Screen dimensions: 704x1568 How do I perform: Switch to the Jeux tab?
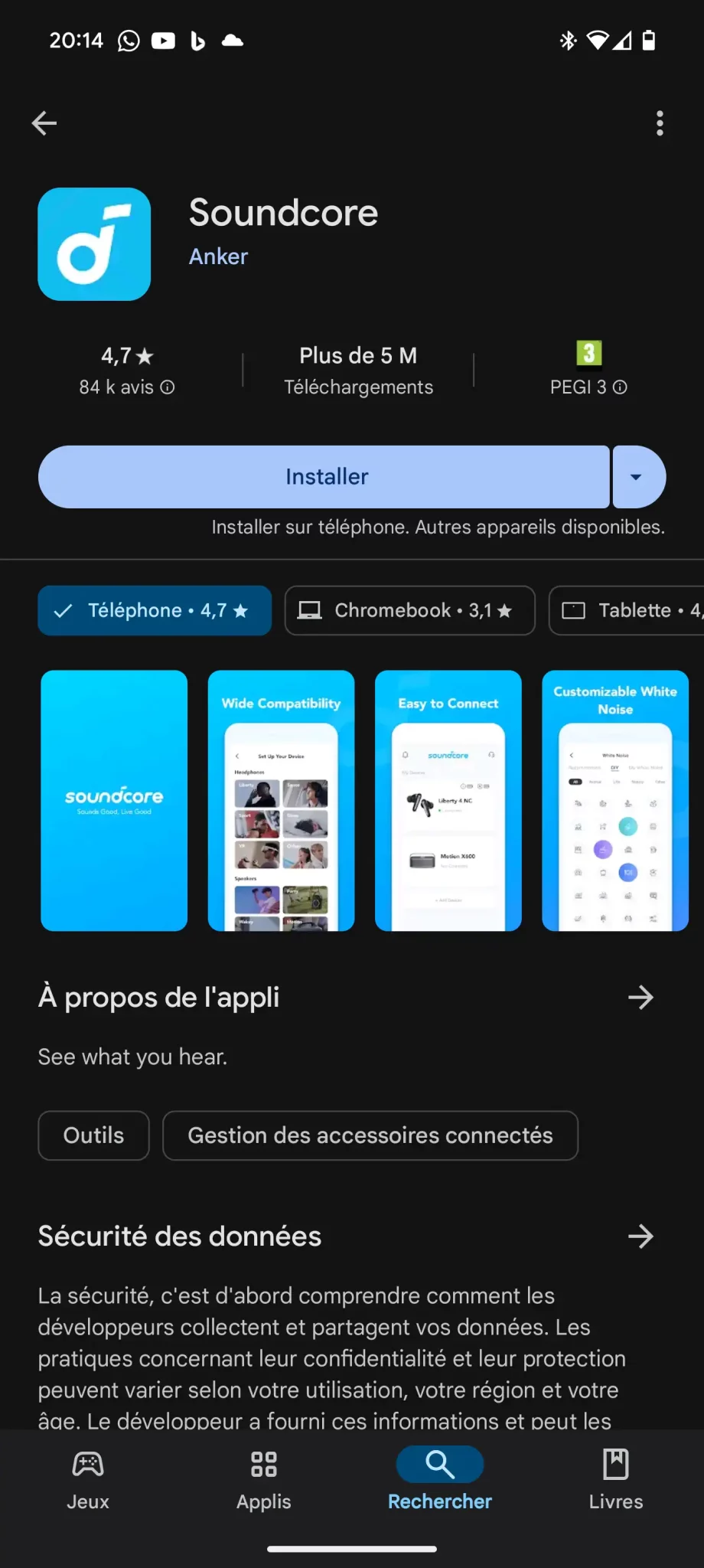pos(88,1479)
